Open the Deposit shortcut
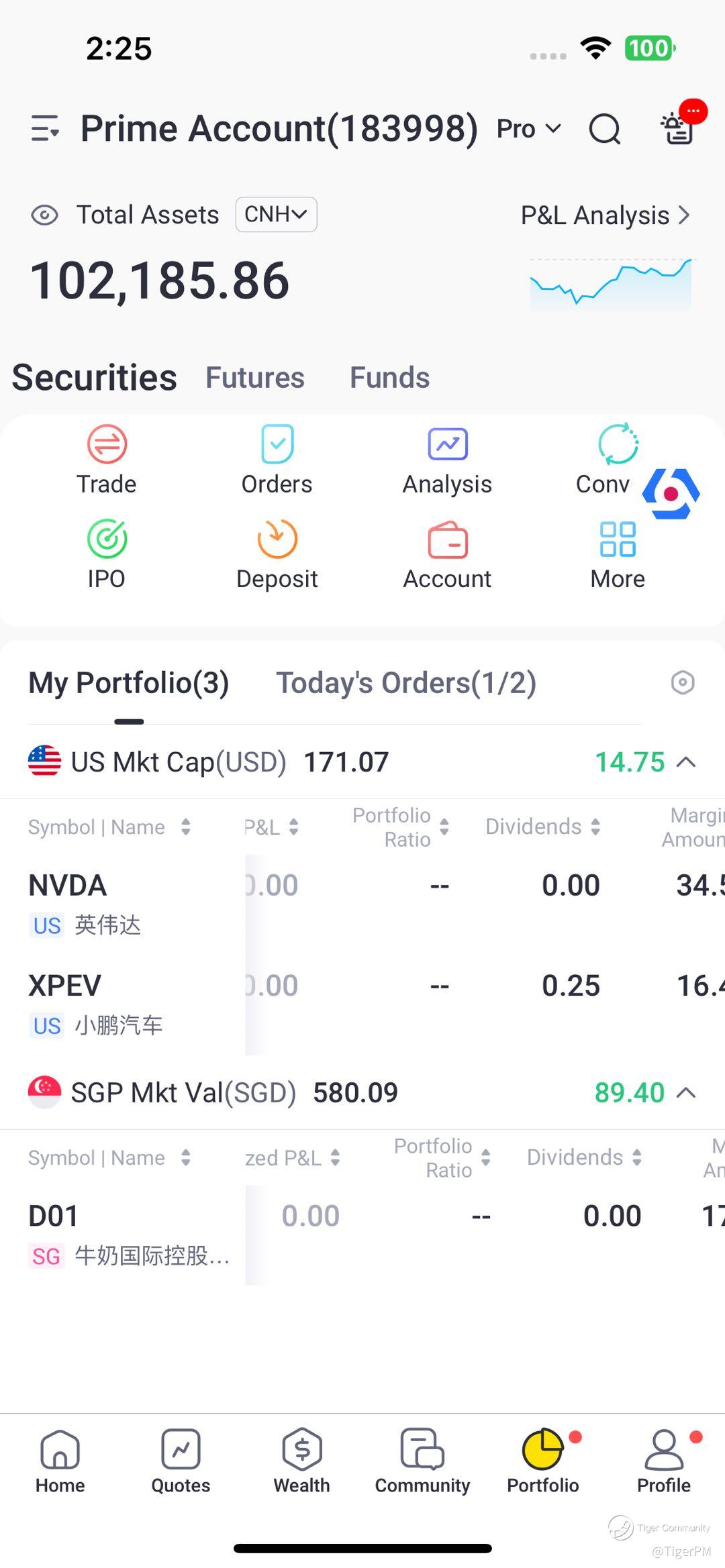725x1568 pixels. pos(277,554)
